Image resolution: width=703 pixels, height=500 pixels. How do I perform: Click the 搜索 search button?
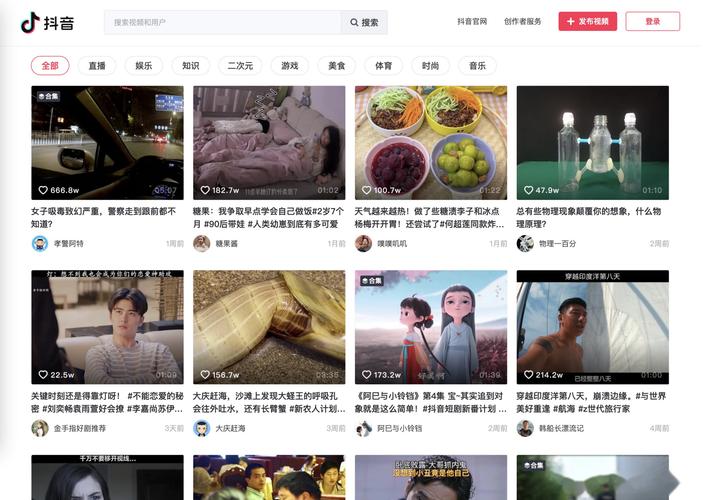(364, 22)
